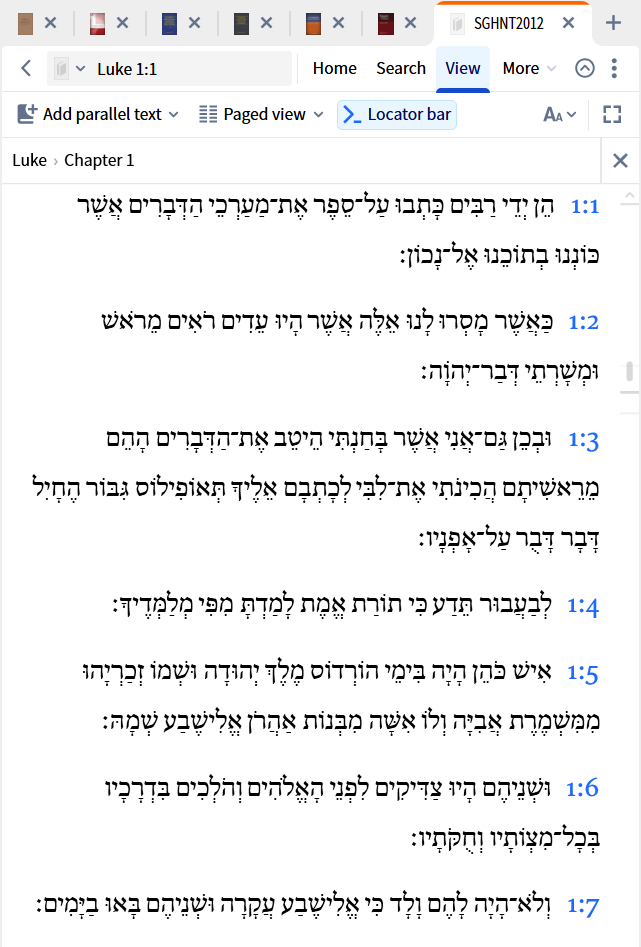Open the Luke 1:1 reference box

pos(168,69)
